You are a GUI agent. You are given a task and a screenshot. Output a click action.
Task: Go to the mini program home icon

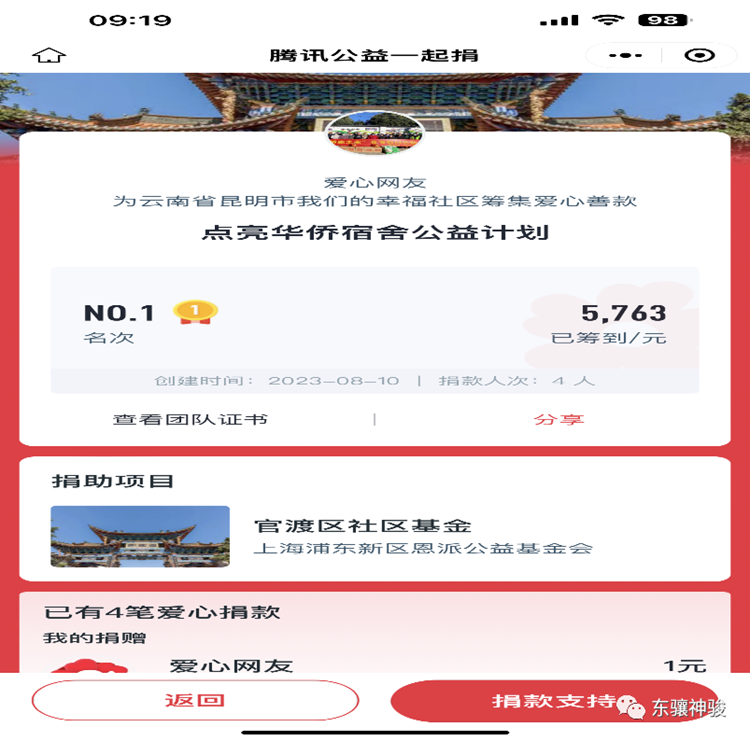point(49,55)
